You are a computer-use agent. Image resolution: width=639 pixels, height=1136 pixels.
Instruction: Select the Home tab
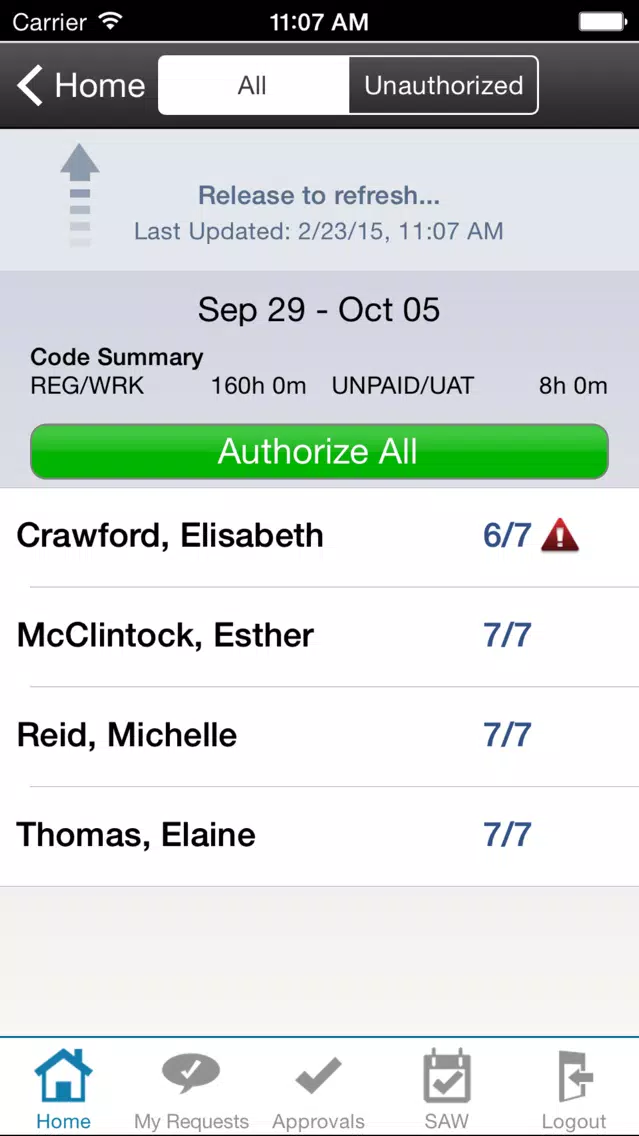pos(63,1090)
